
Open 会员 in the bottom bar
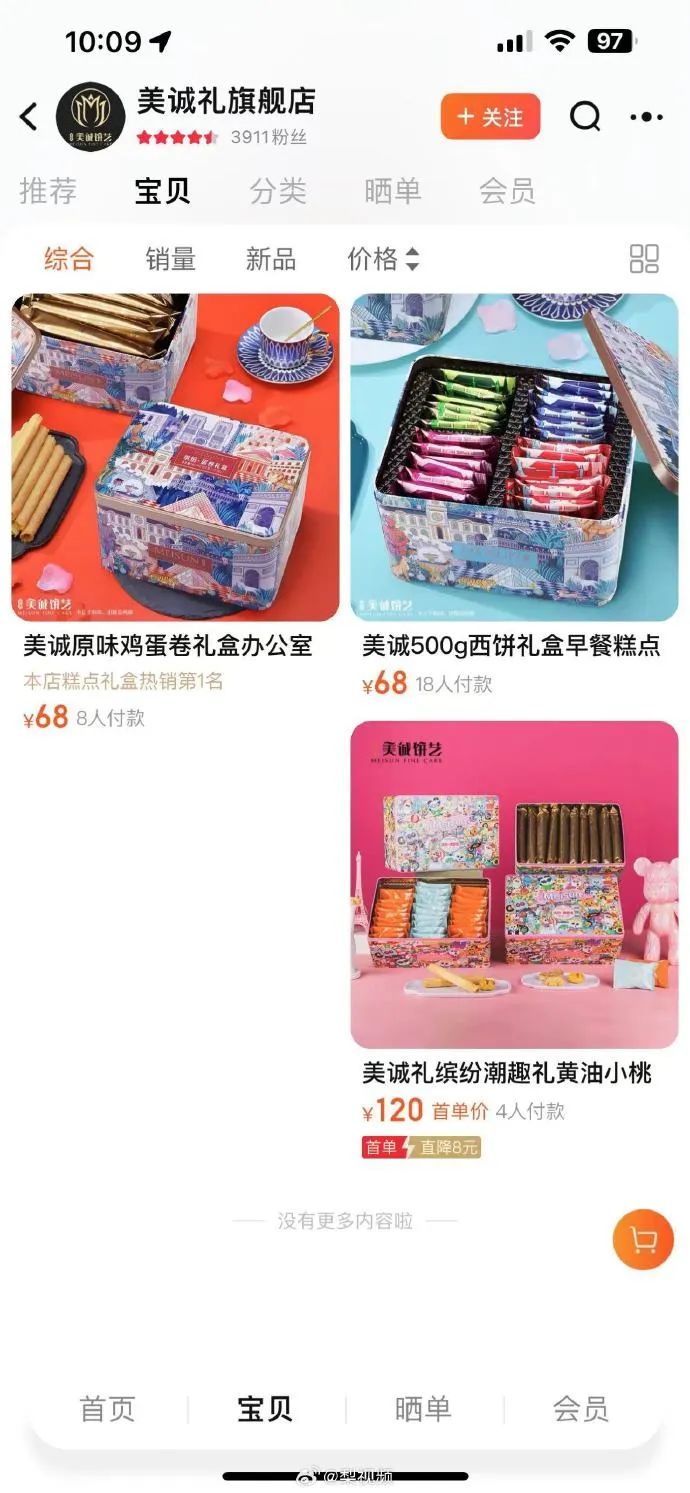581,1409
